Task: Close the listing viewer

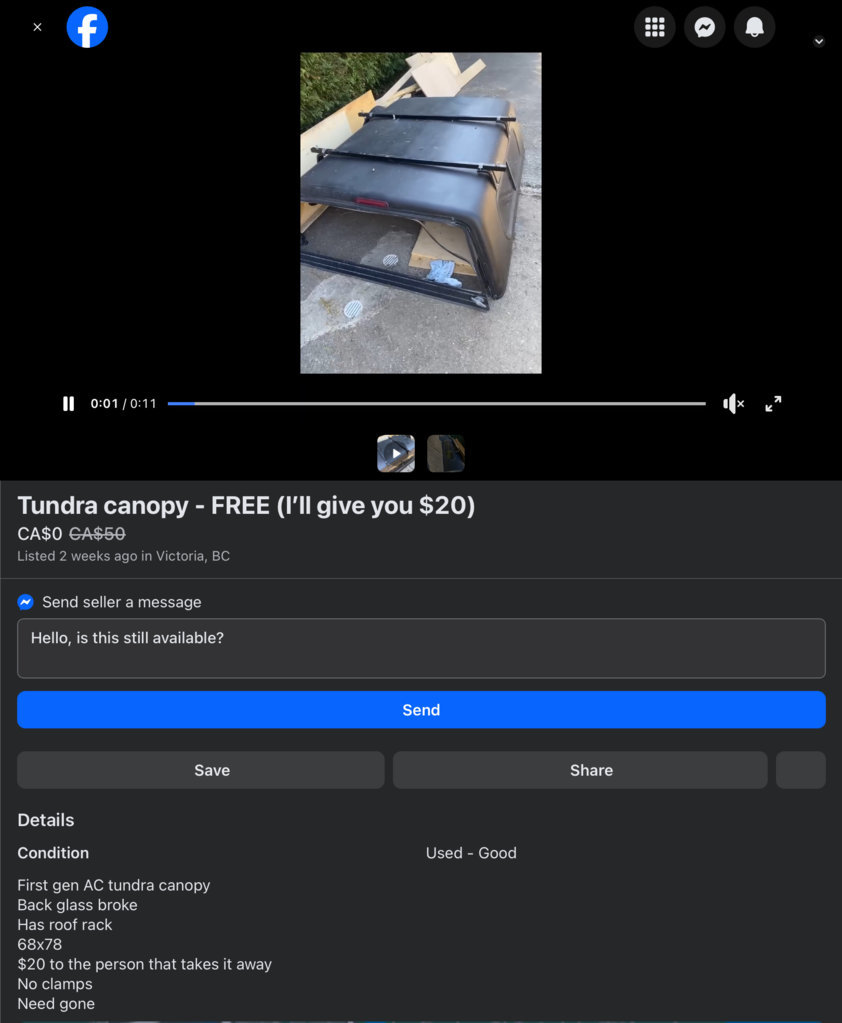Action: pyautogui.click(x=37, y=27)
